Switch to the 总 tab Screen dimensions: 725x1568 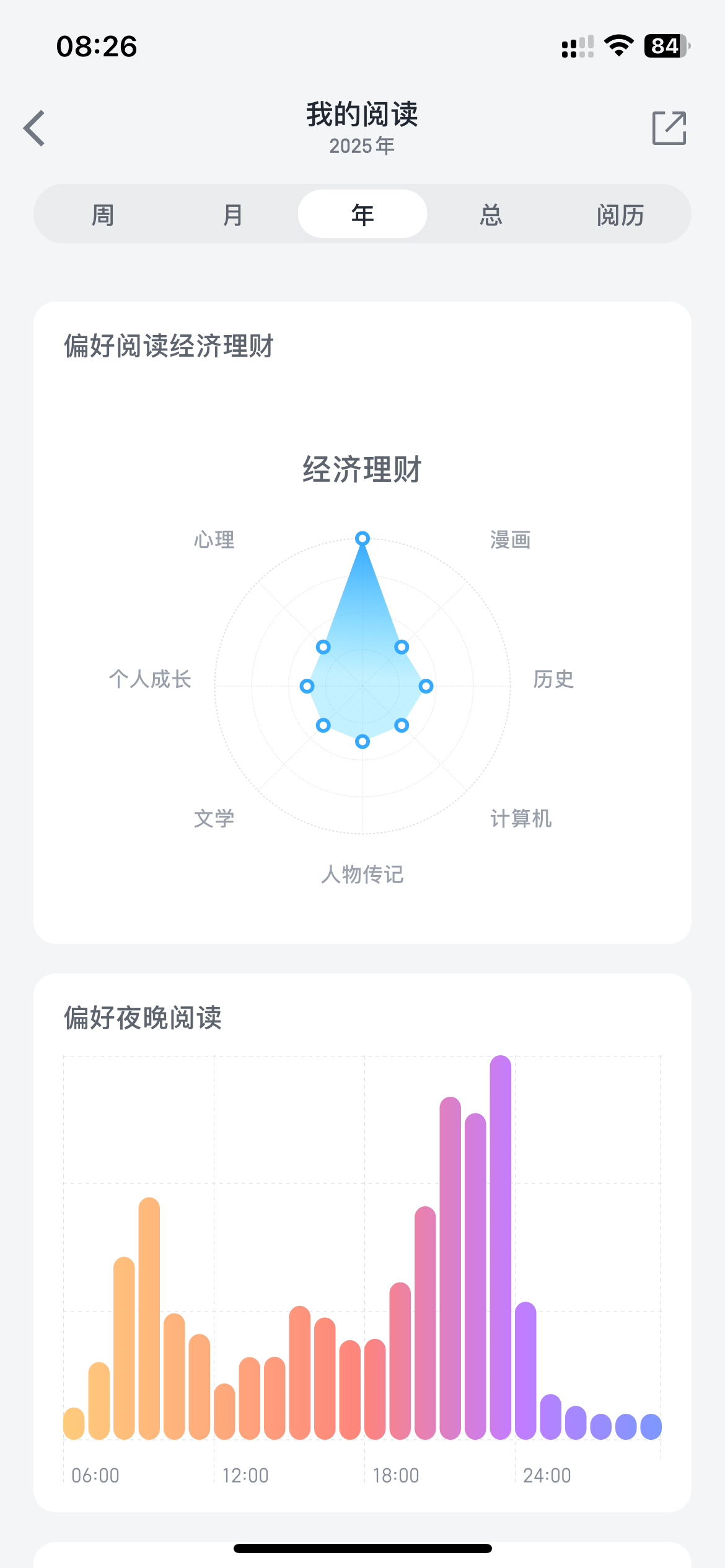tap(491, 214)
